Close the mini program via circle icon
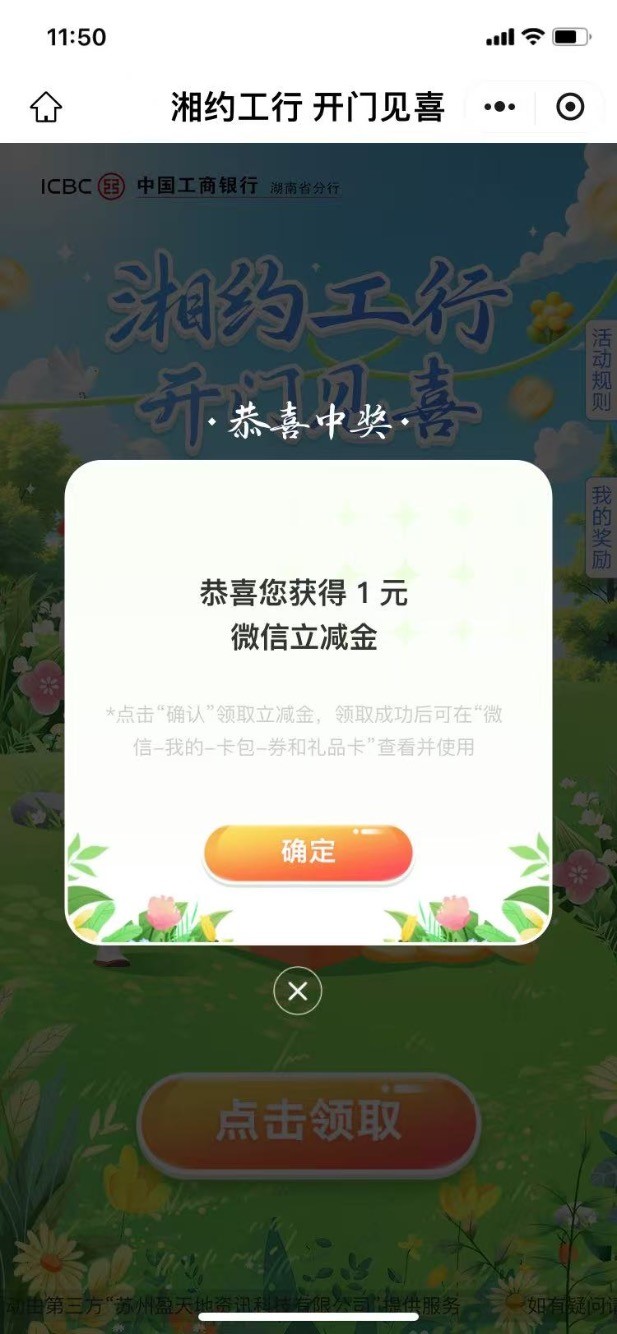 coord(570,107)
